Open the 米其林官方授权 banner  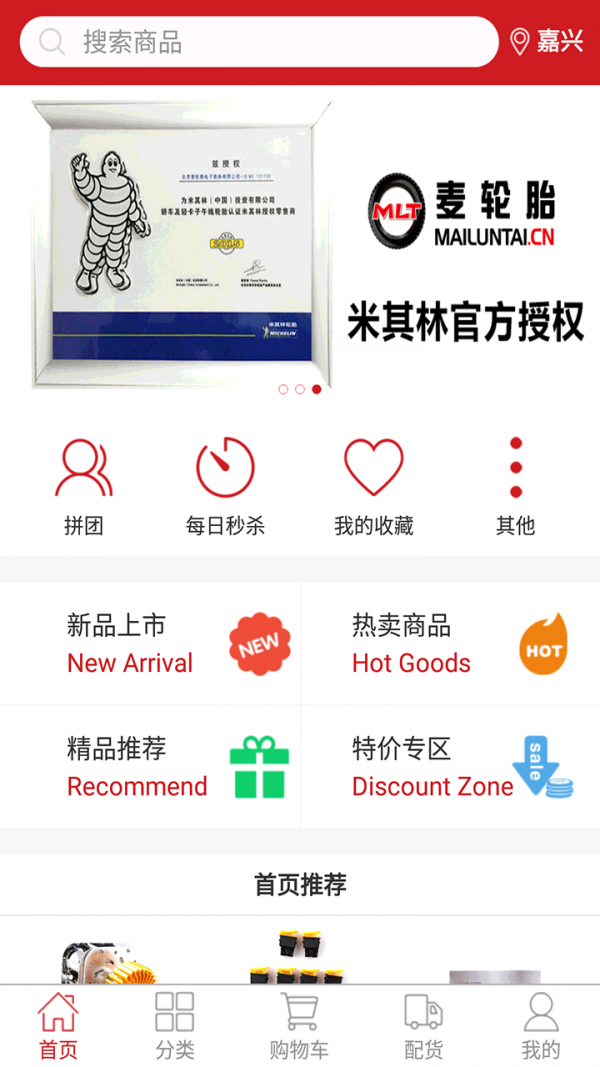point(300,245)
